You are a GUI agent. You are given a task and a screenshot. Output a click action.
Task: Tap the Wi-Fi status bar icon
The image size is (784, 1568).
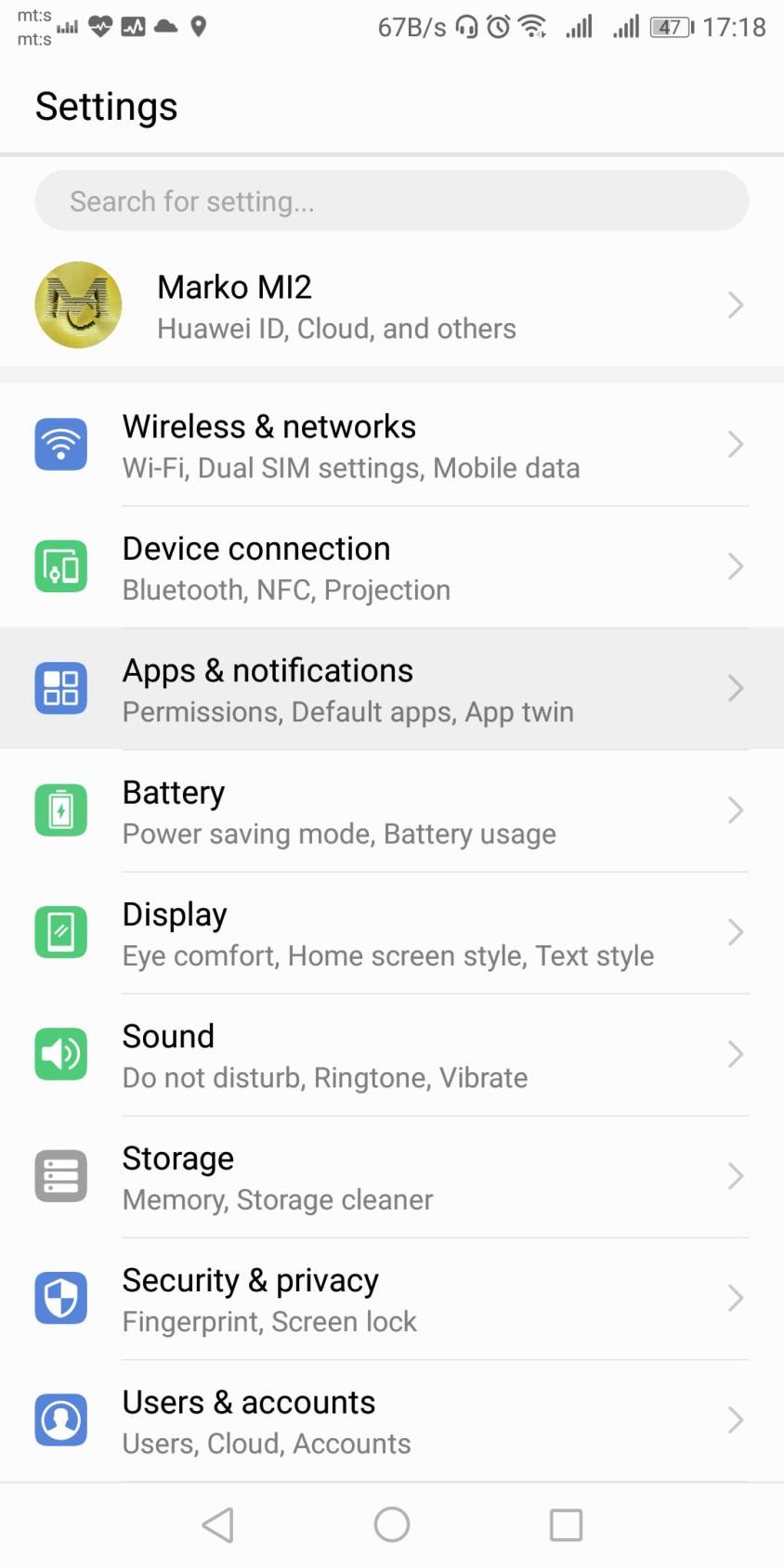[532, 26]
